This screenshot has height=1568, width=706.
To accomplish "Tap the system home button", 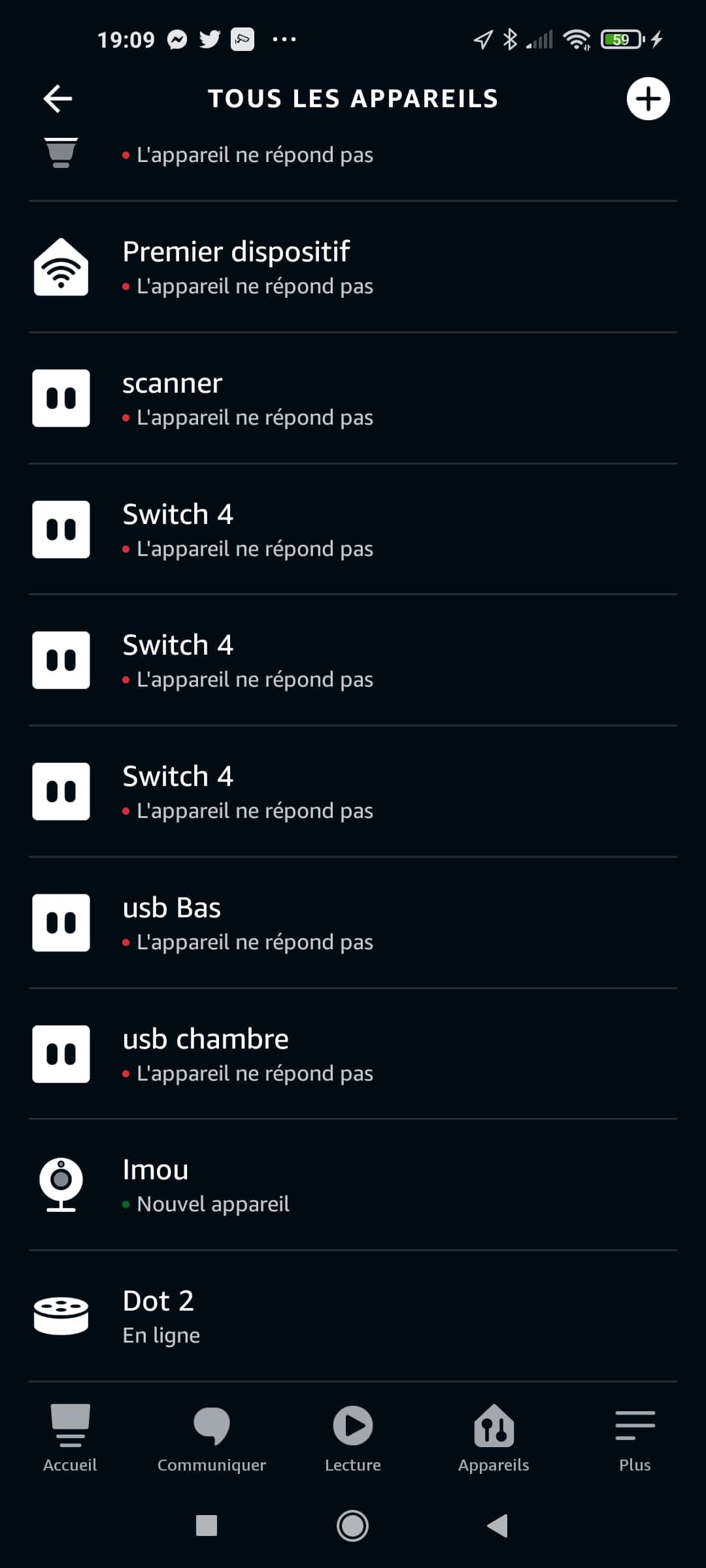I will pos(352,1526).
